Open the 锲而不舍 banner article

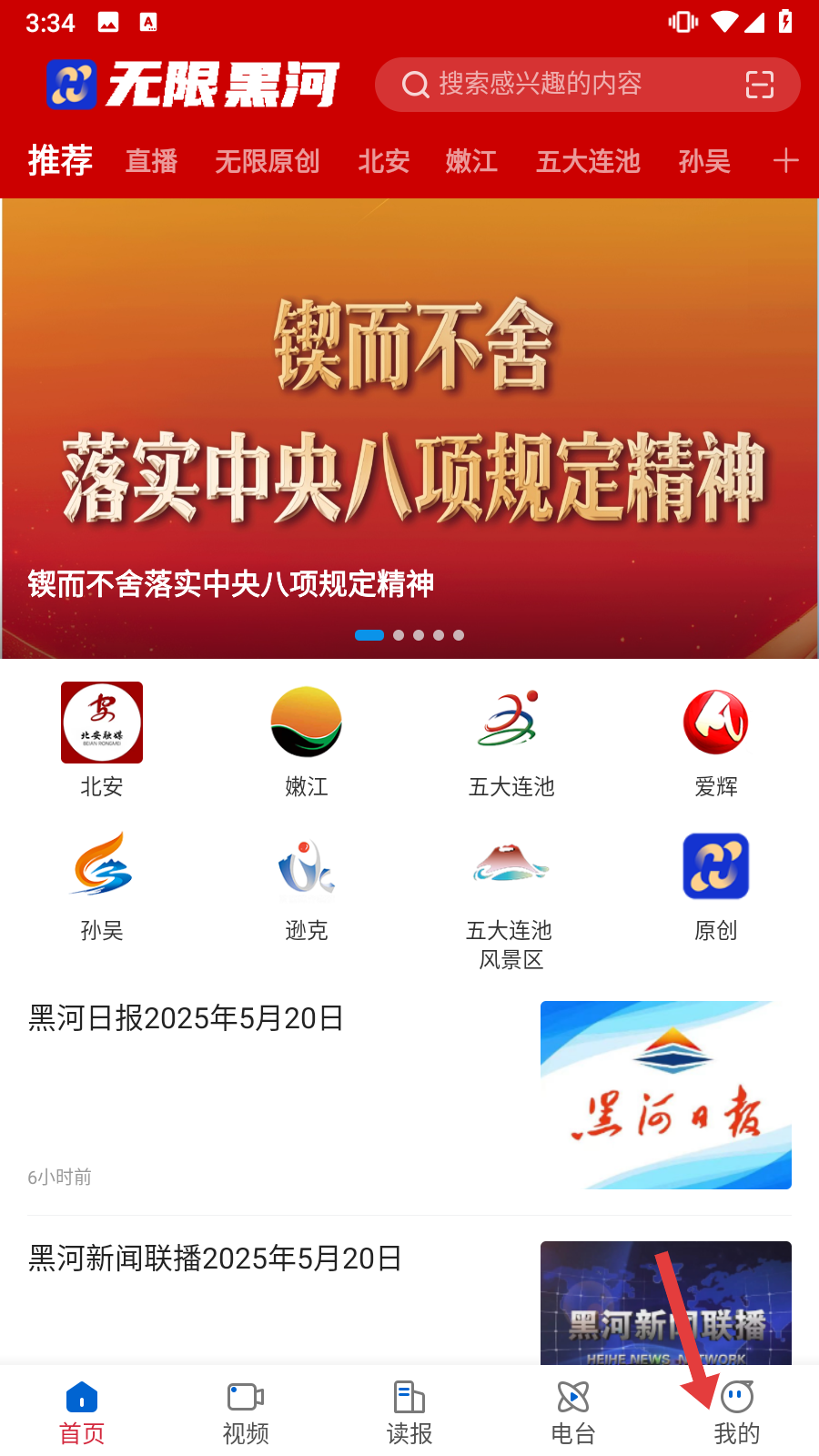pyautogui.click(x=409, y=428)
